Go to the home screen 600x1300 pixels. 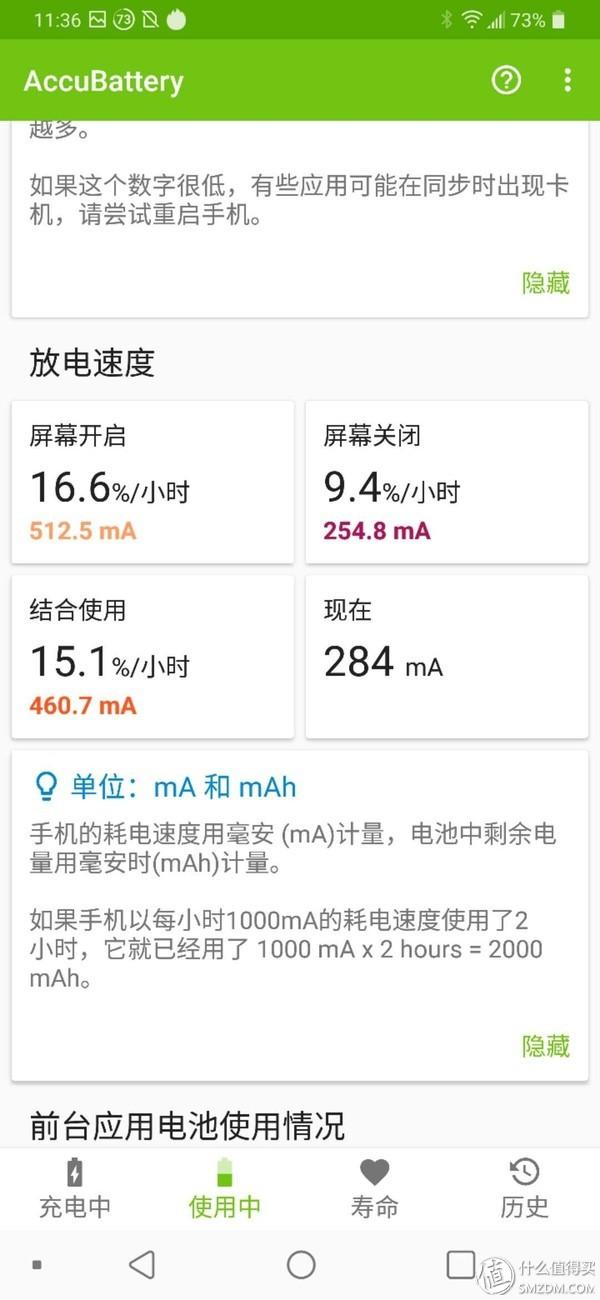pyautogui.click(x=301, y=1265)
